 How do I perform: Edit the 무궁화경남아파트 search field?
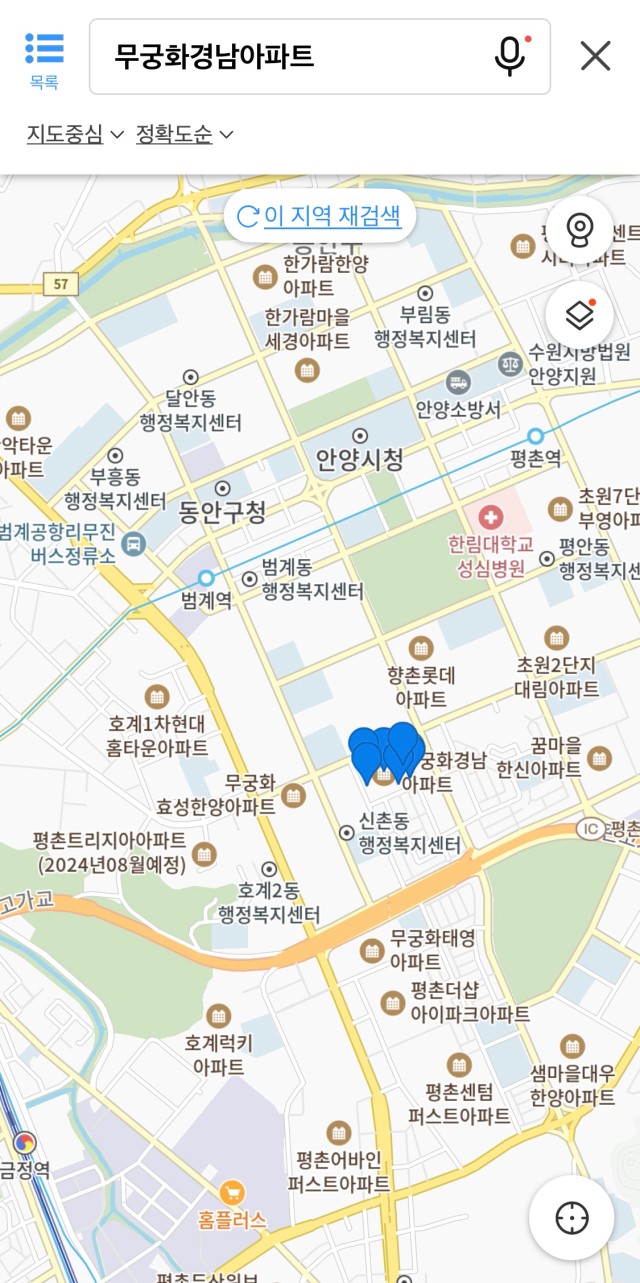point(296,56)
